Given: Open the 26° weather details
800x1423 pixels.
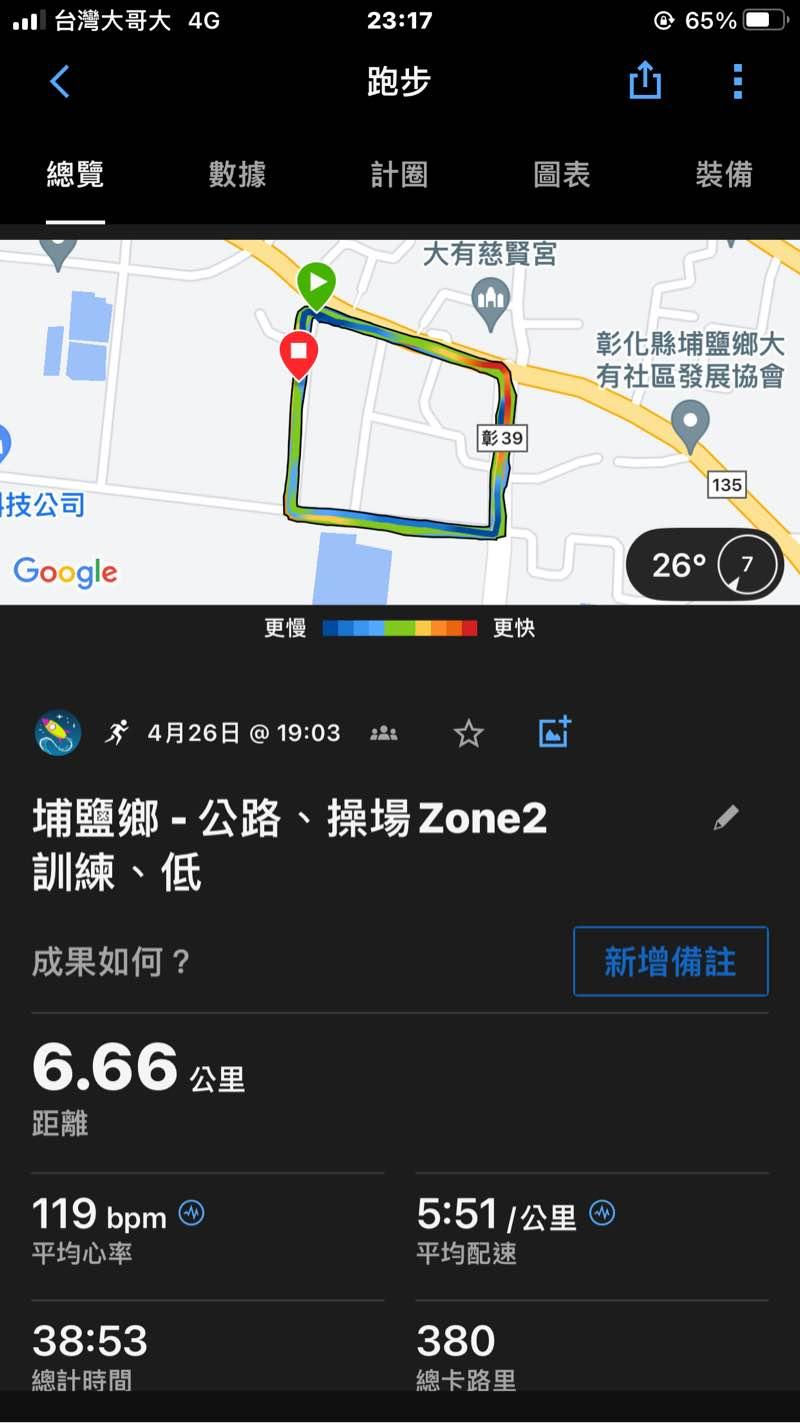Looking at the screenshot, I should coord(704,565).
